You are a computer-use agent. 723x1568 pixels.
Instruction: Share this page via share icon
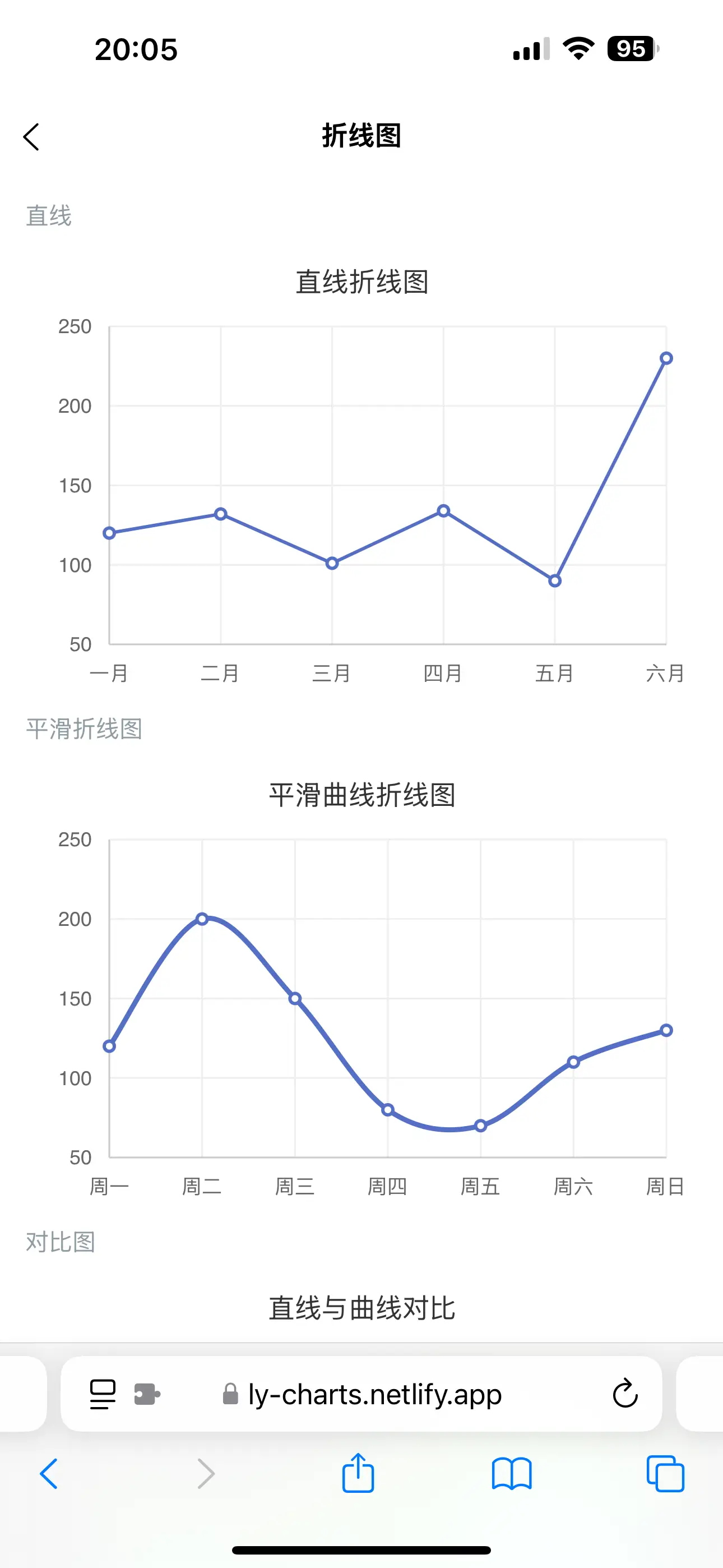358,1473
